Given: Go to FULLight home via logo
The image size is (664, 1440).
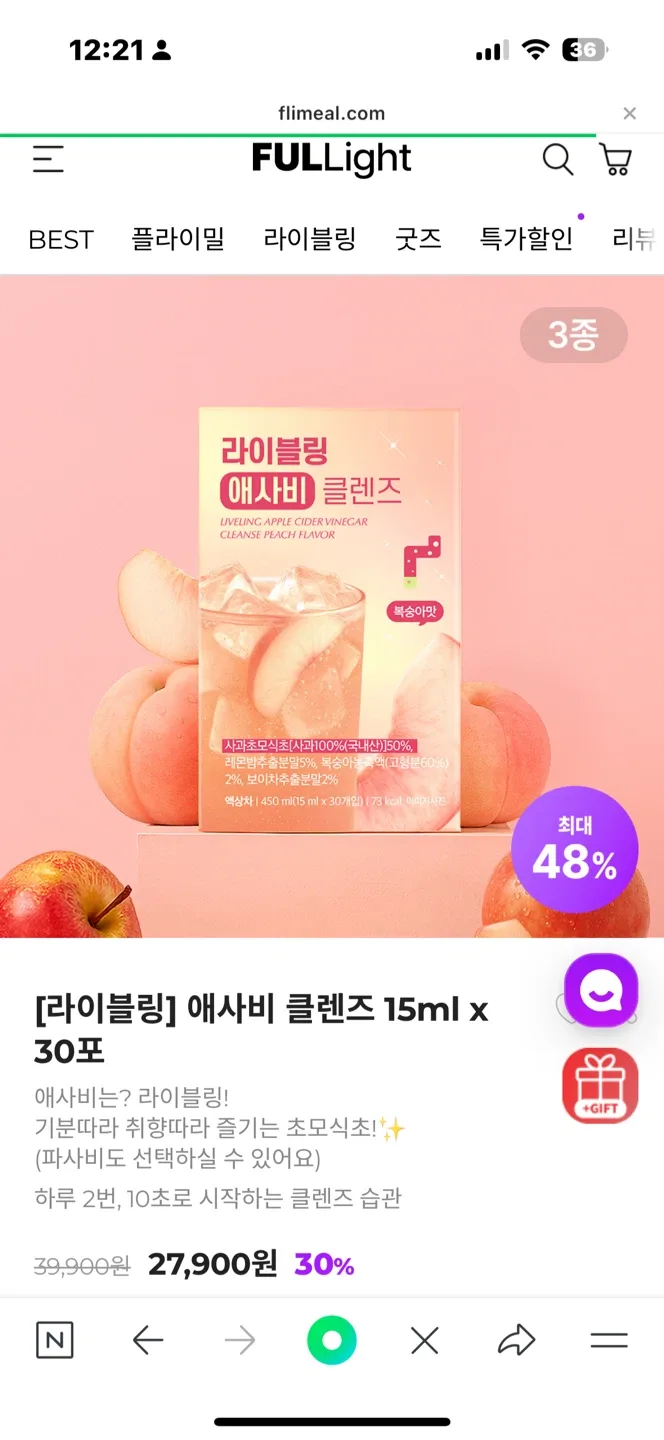Looking at the screenshot, I should (331, 159).
